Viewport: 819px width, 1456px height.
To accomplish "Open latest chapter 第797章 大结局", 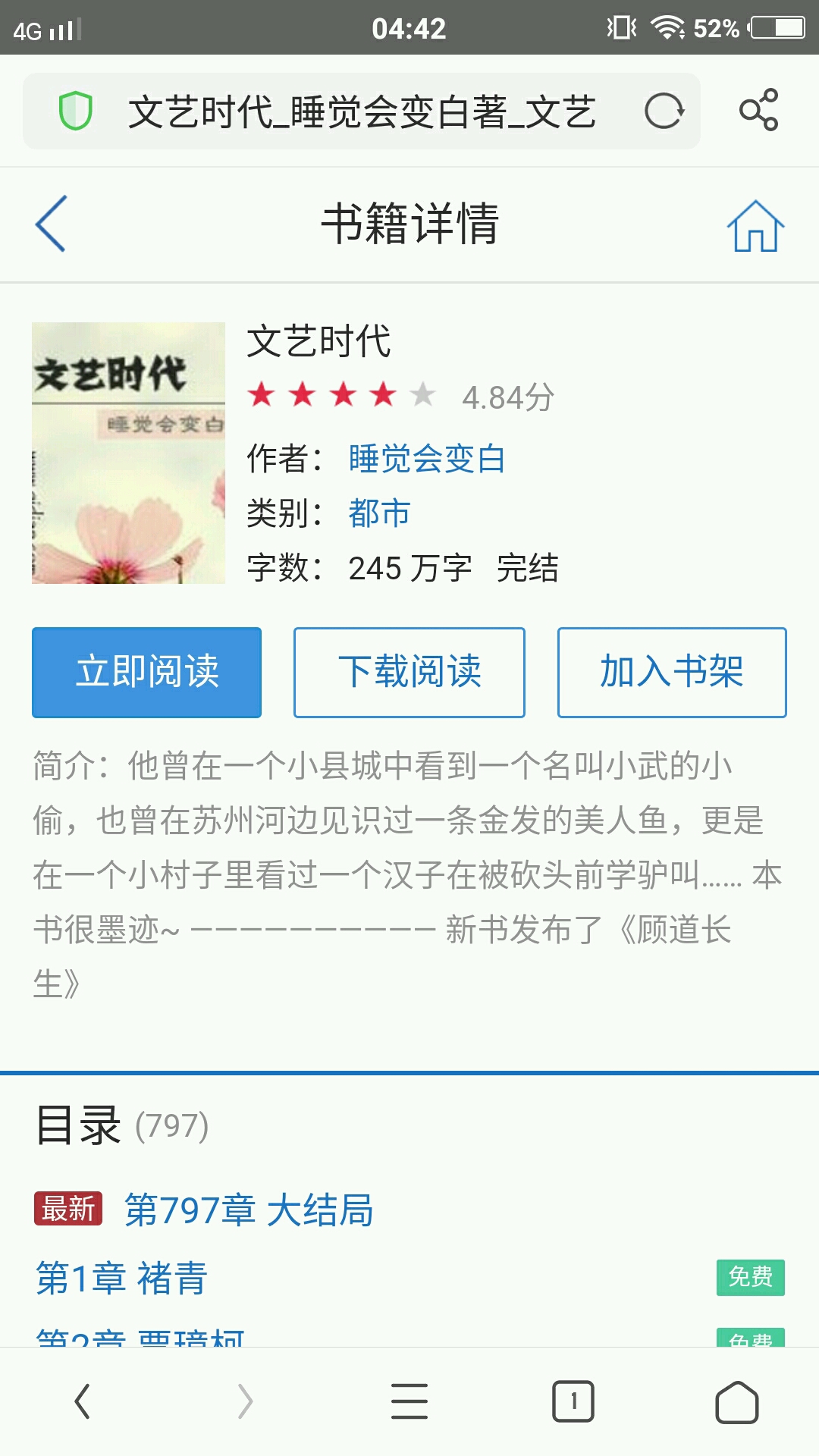I will coord(249,1210).
